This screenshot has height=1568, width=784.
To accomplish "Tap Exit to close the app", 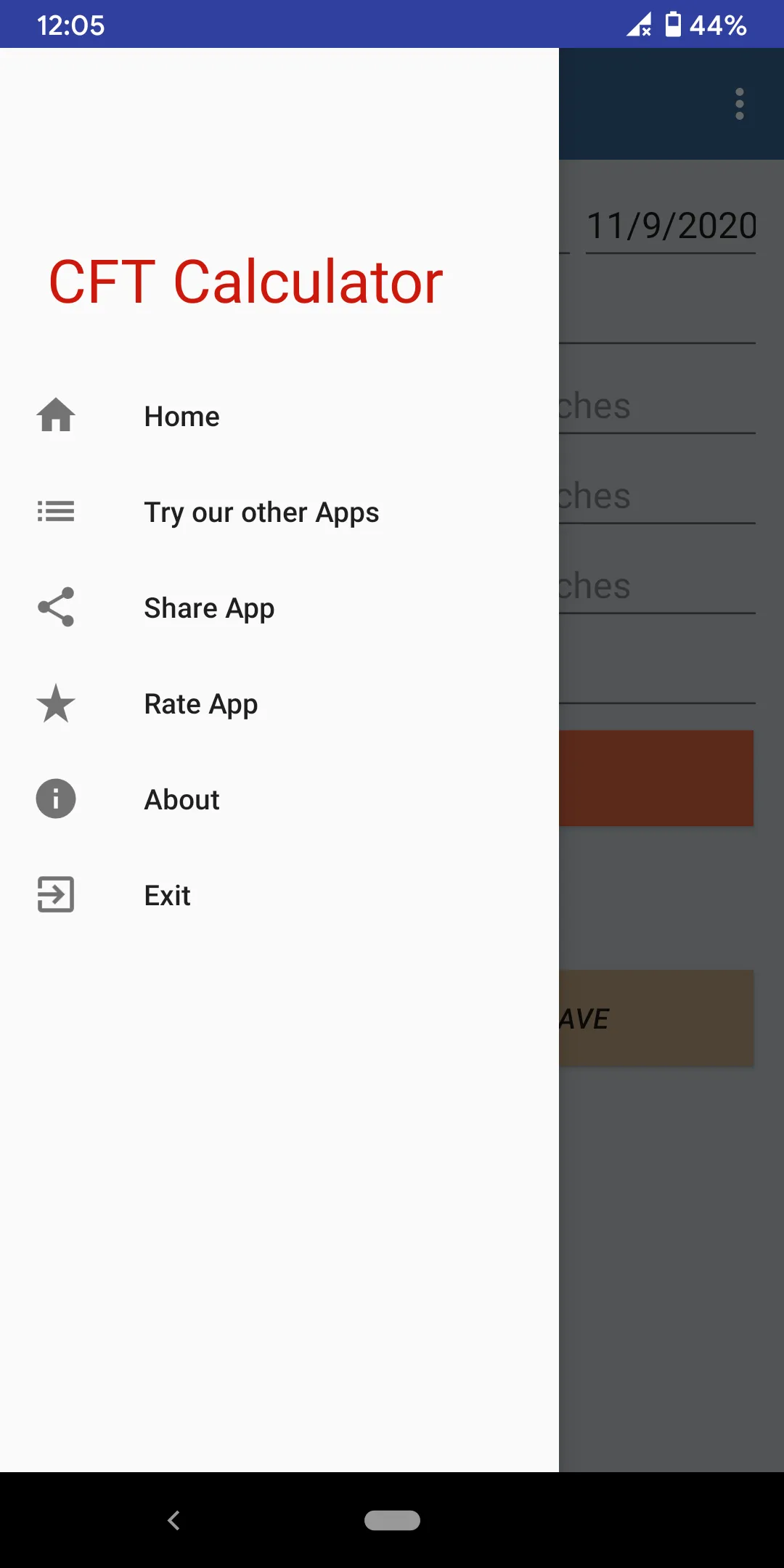I will click(167, 896).
